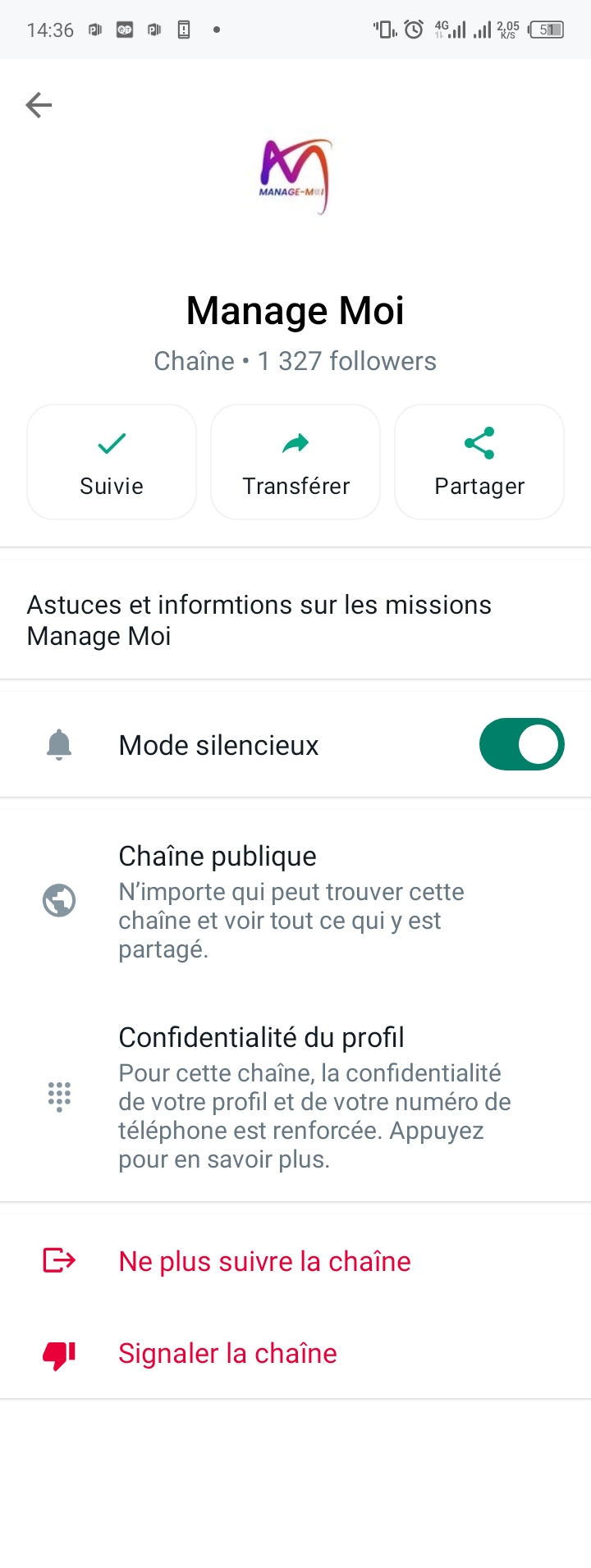Viewport: 591px width, 1568px height.
Task: Select Ne plus suivre la chaîne
Action: click(x=264, y=1261)
